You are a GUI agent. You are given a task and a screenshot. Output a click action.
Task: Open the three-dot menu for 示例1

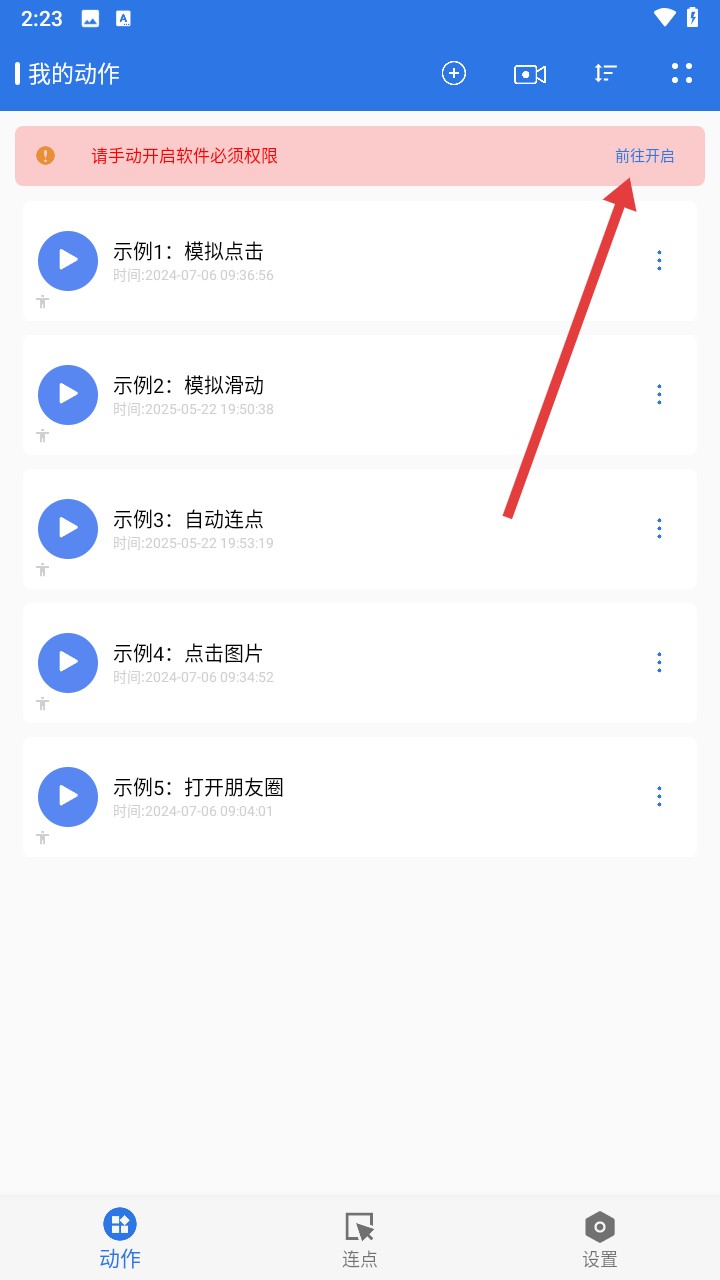pyautogui.click(x=659, y=260)
